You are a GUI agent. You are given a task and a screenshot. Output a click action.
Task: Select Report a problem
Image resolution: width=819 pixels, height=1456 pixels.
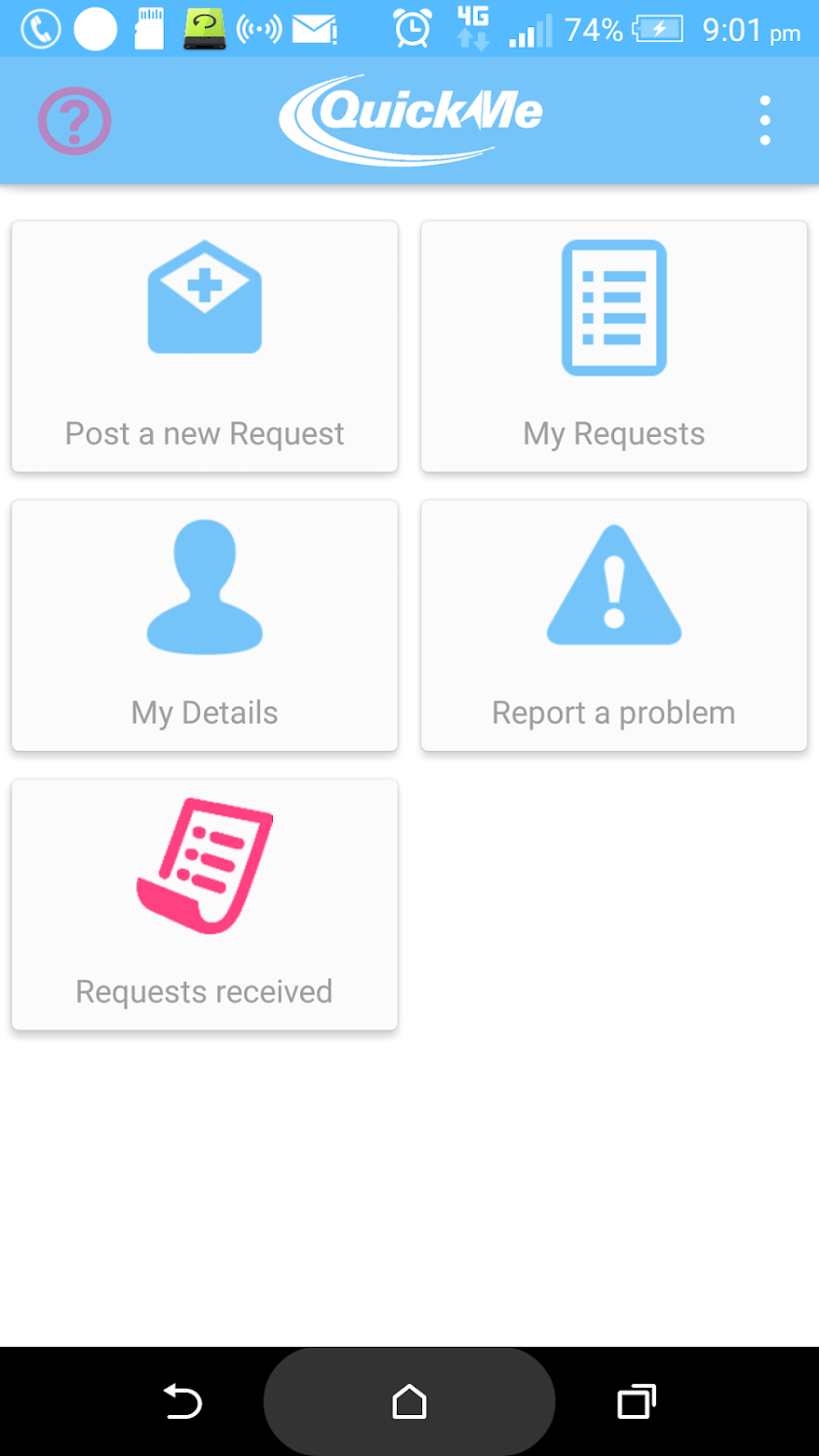(614, 625)
